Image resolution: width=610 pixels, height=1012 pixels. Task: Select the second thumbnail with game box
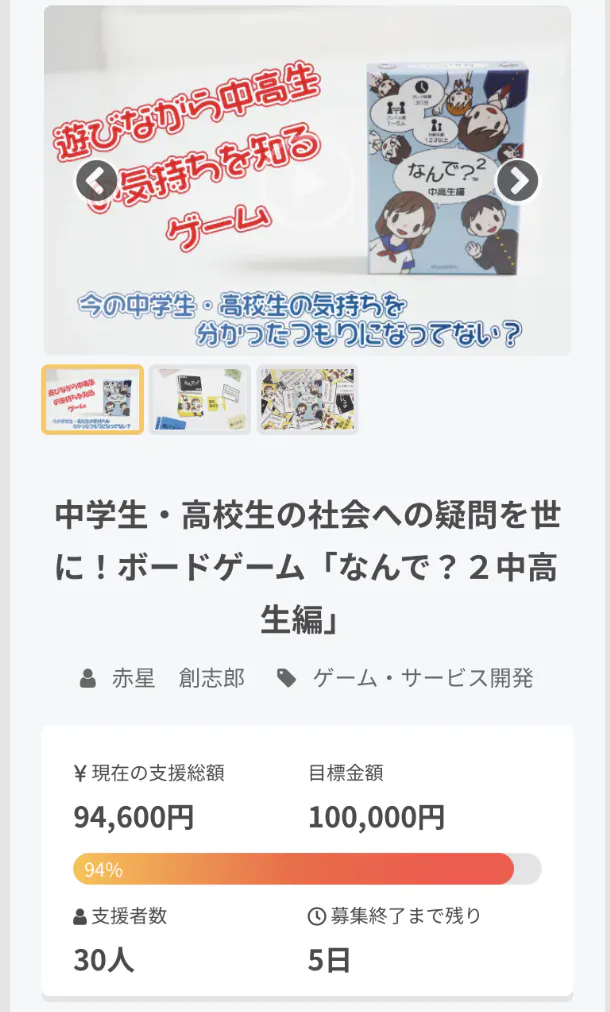[x=200, y=400]
